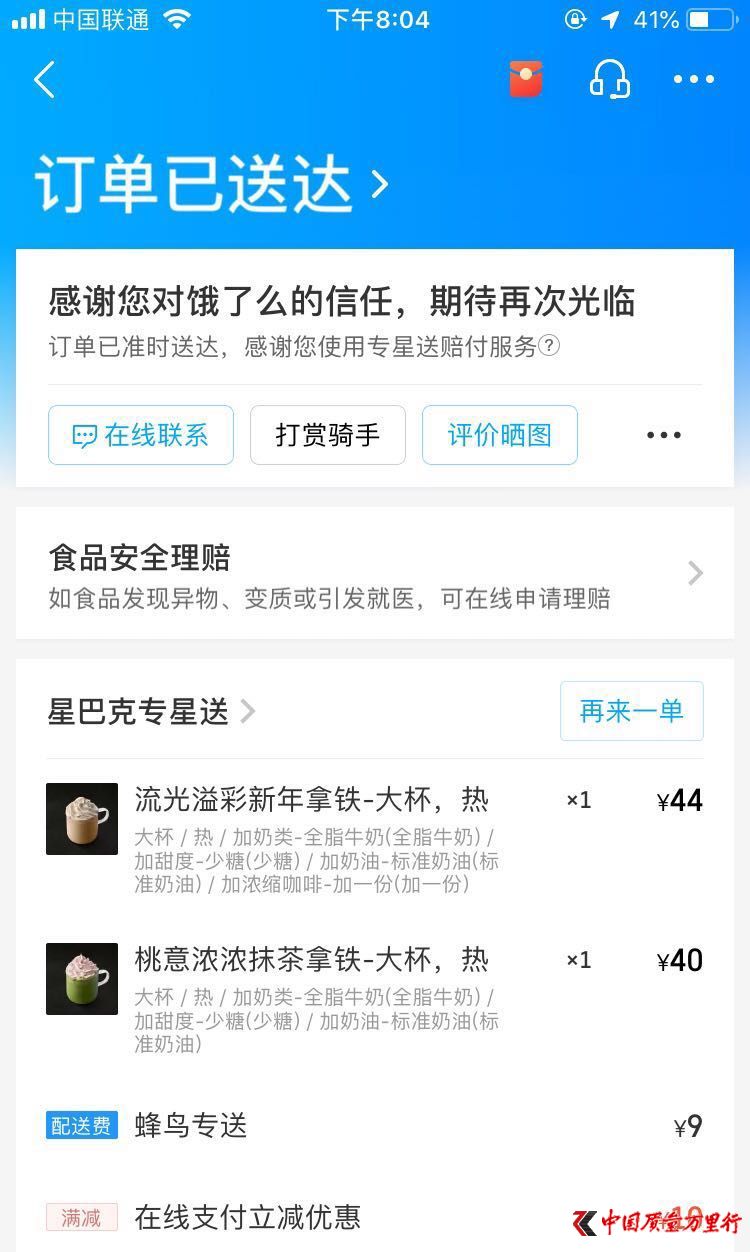View info icon beside 专星送赔付服务
Screen dimensions: 750x1252
(x=549, y=346)
